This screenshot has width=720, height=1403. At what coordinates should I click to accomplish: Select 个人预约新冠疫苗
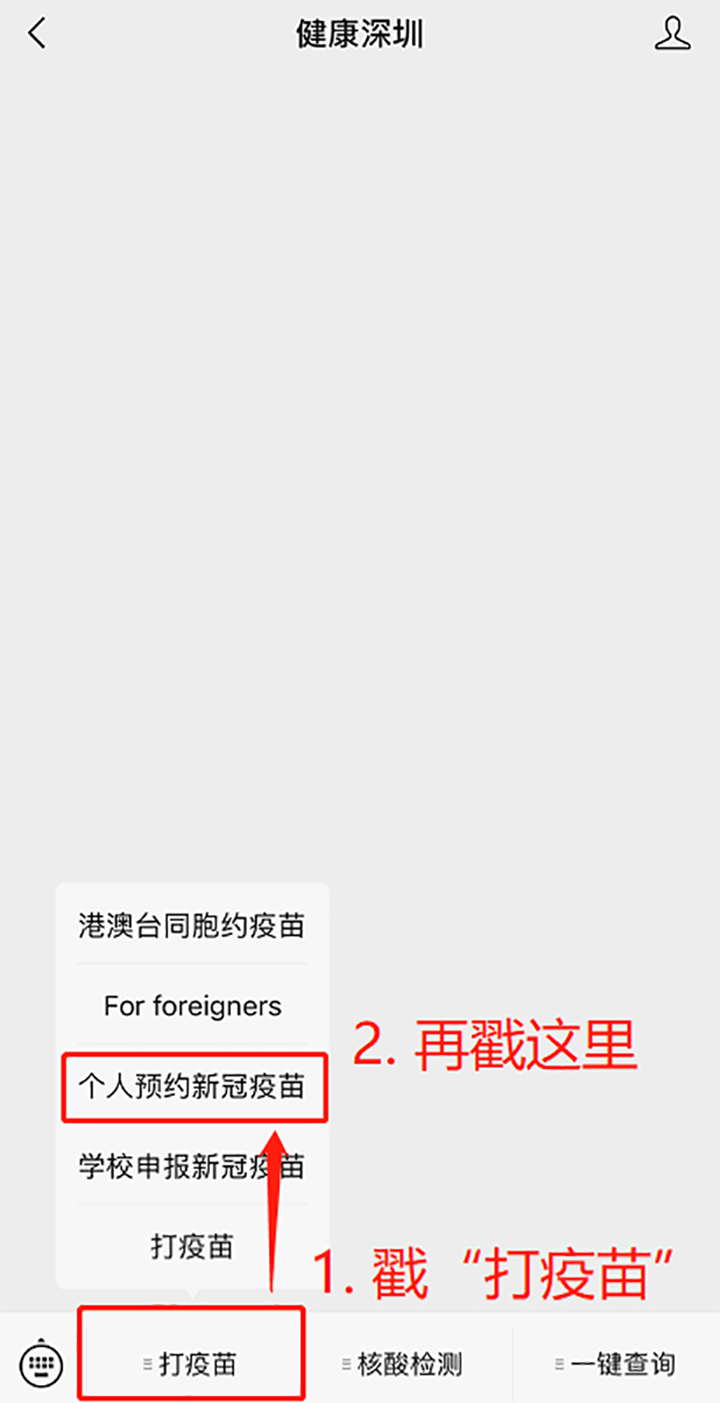(x=192, y=1086)
